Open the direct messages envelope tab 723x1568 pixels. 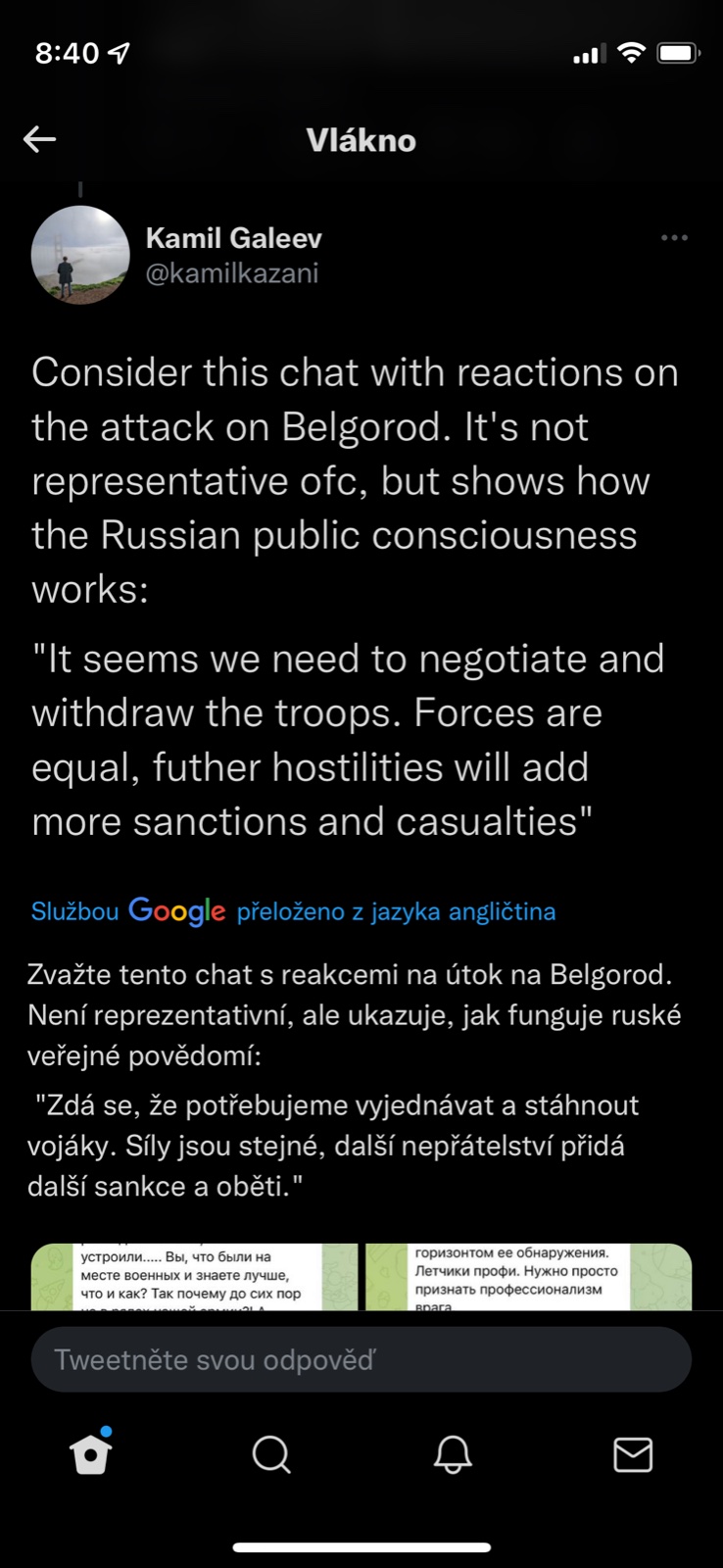[633, 1454]
